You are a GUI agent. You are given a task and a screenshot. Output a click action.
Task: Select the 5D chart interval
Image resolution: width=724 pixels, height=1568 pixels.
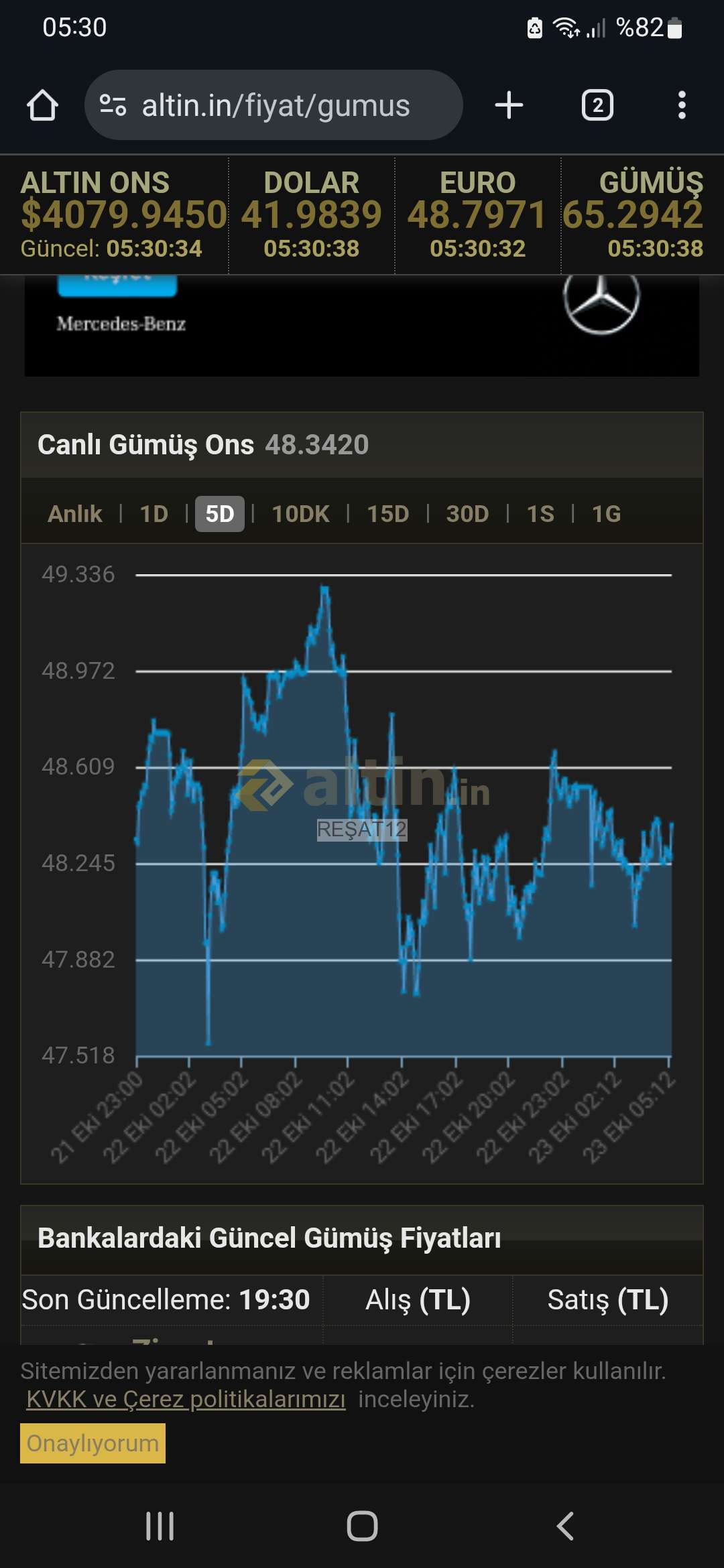point(219,514)
